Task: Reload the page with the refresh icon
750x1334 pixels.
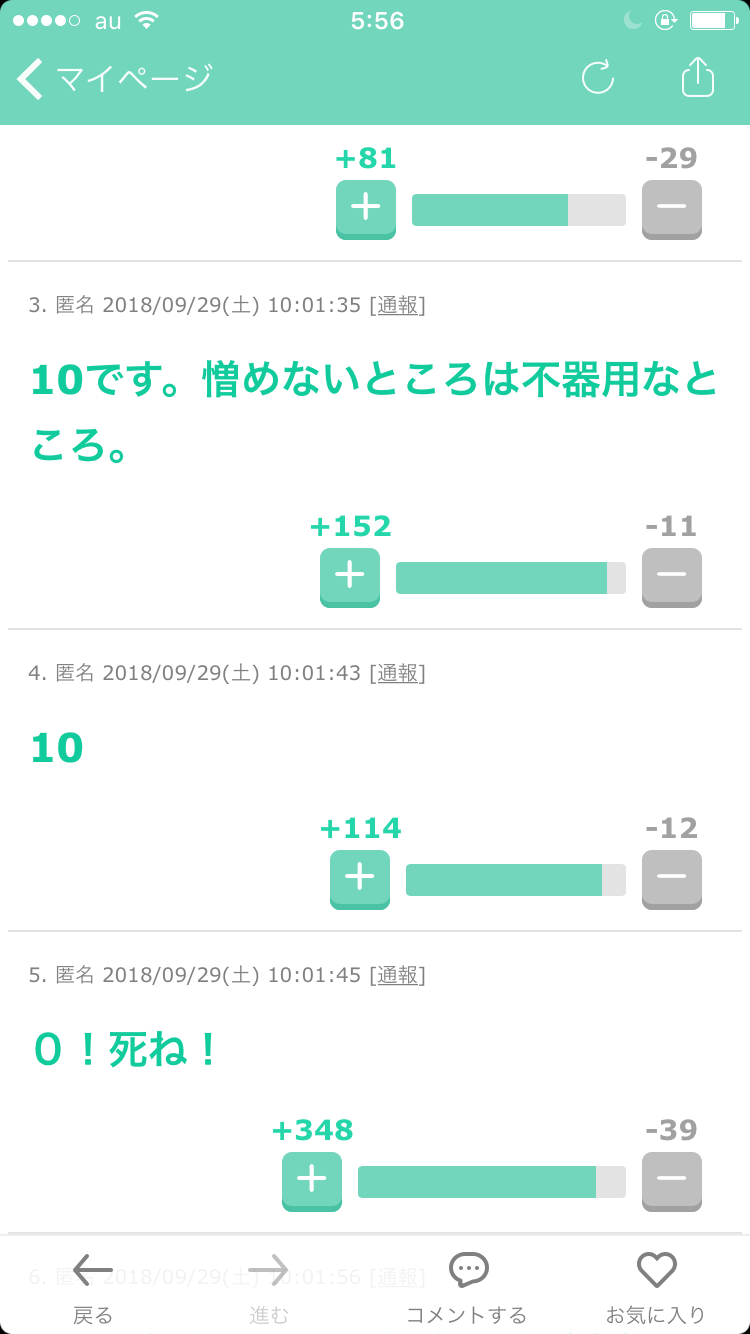Action: [x=598, y=77]
